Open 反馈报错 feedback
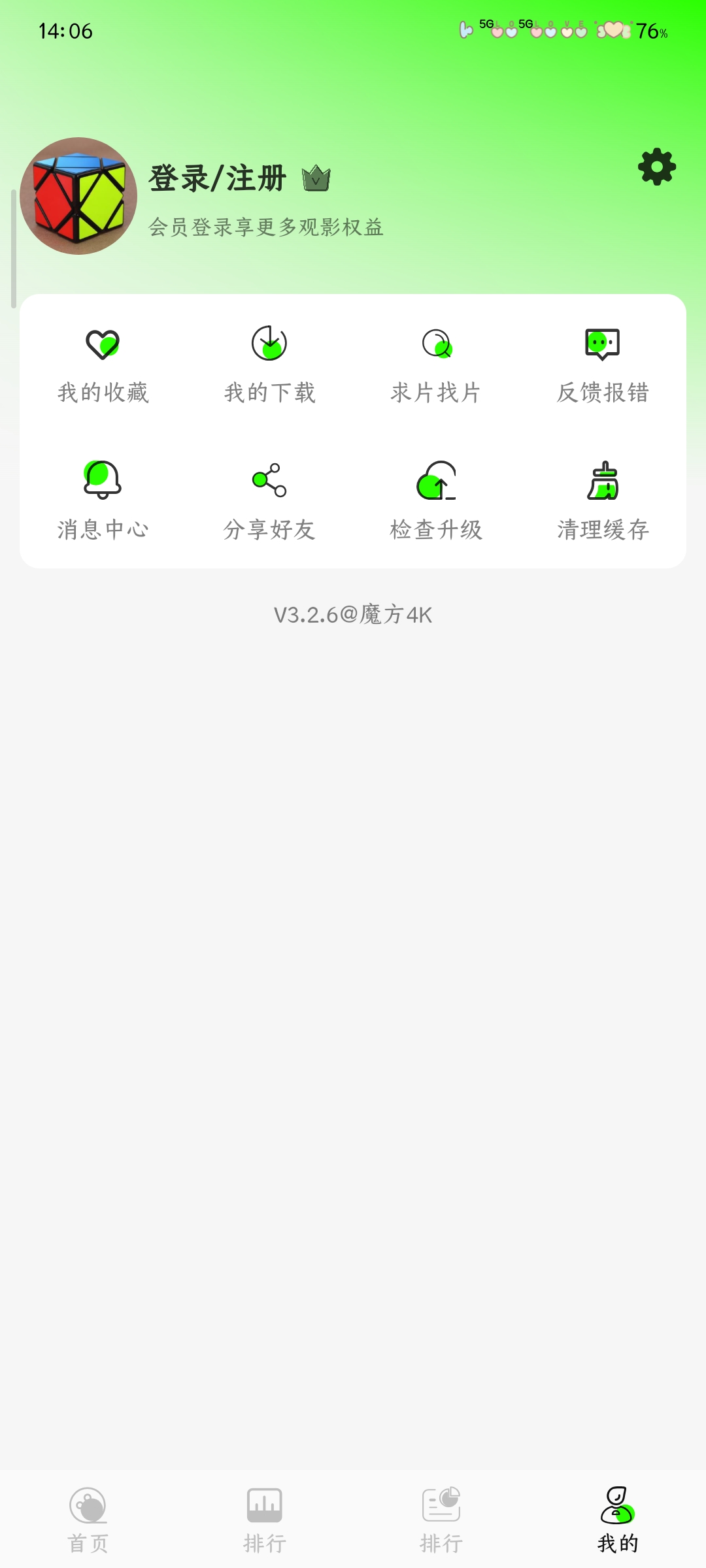Viewport: 706px width, 1568px height. point(602,365)
